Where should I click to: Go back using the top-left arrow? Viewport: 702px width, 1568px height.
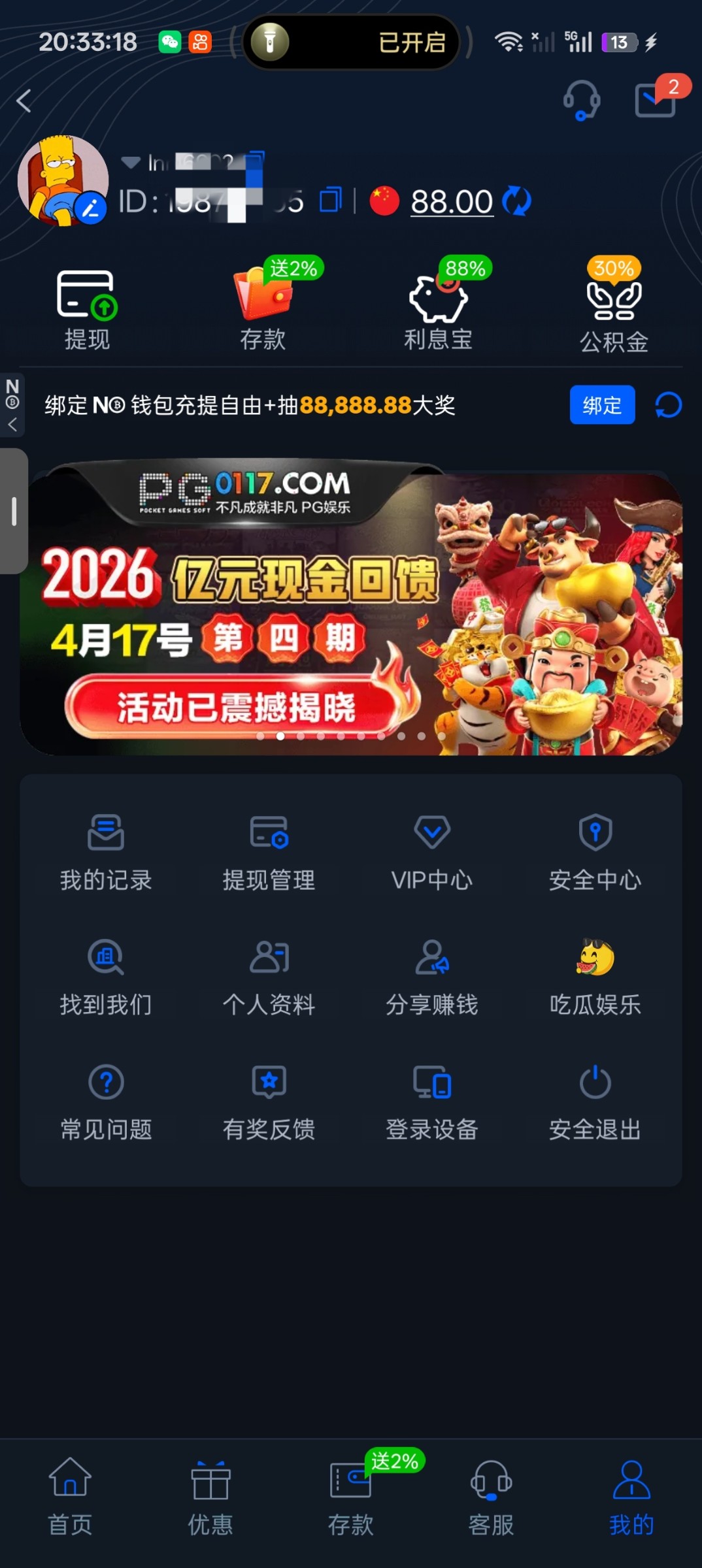[x=24, y=101]
